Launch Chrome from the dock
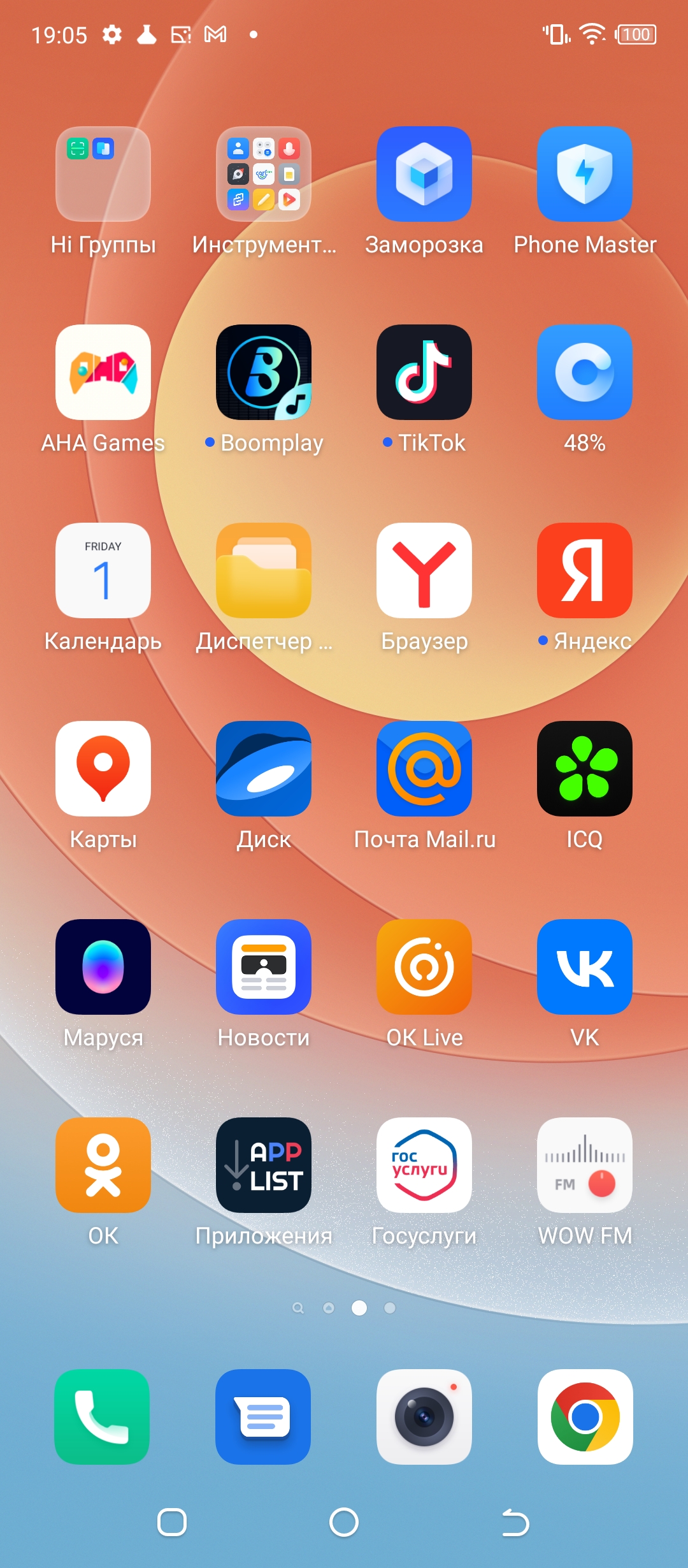688x1568 pixels. point(585,1417)
